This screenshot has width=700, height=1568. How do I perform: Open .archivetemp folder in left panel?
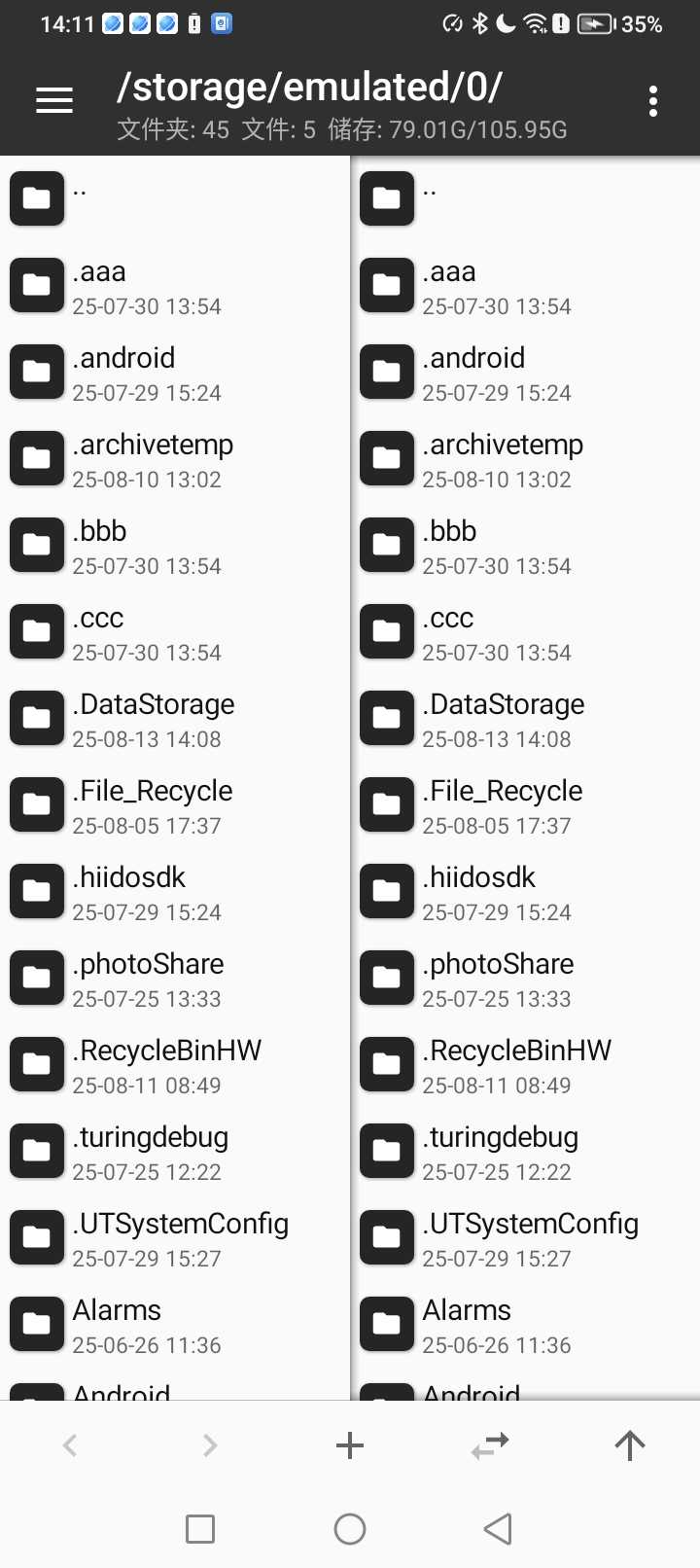pyautogui.click(x=175, y=459)
